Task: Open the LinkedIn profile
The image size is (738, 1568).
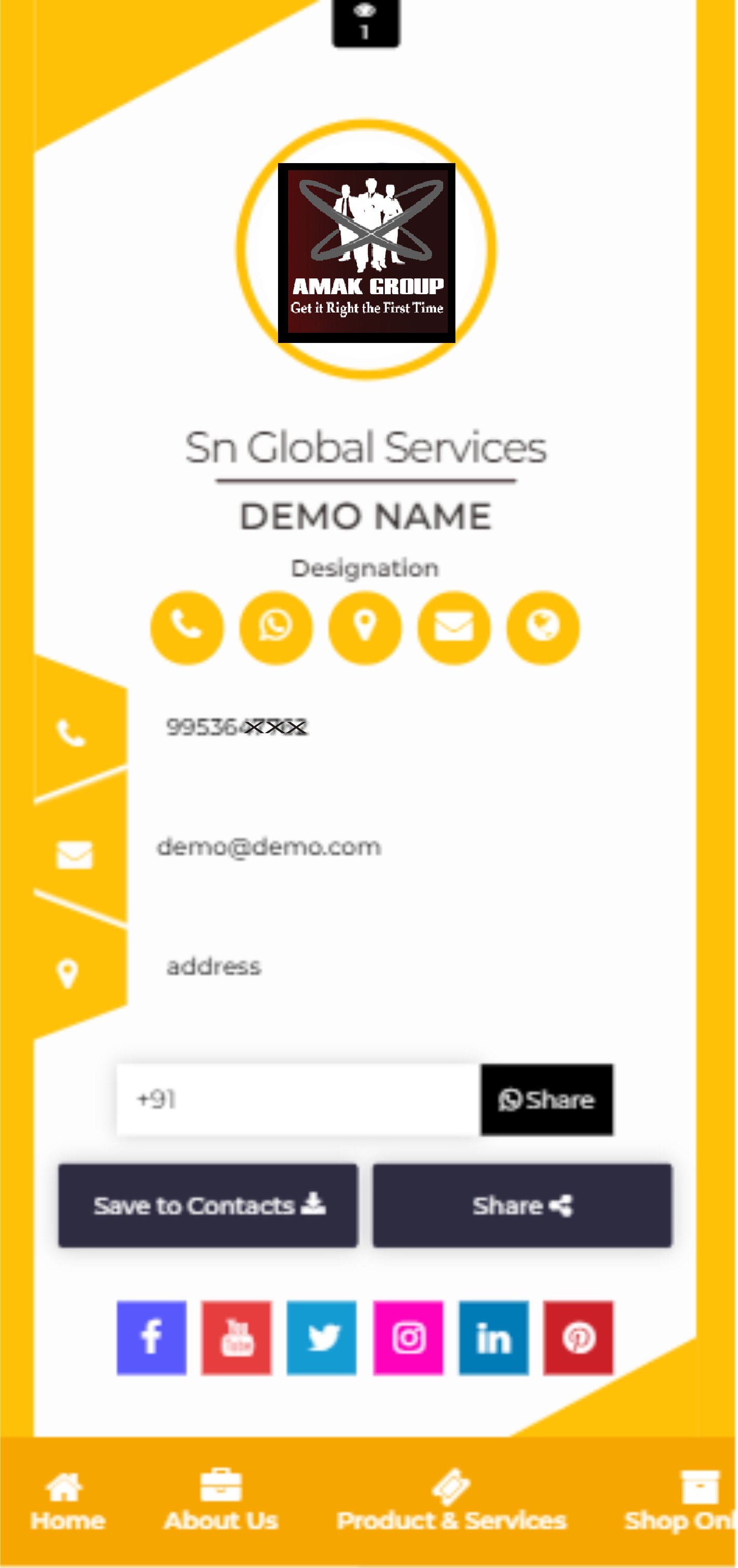Action: pyautogui.click(x=493, y=1337)
